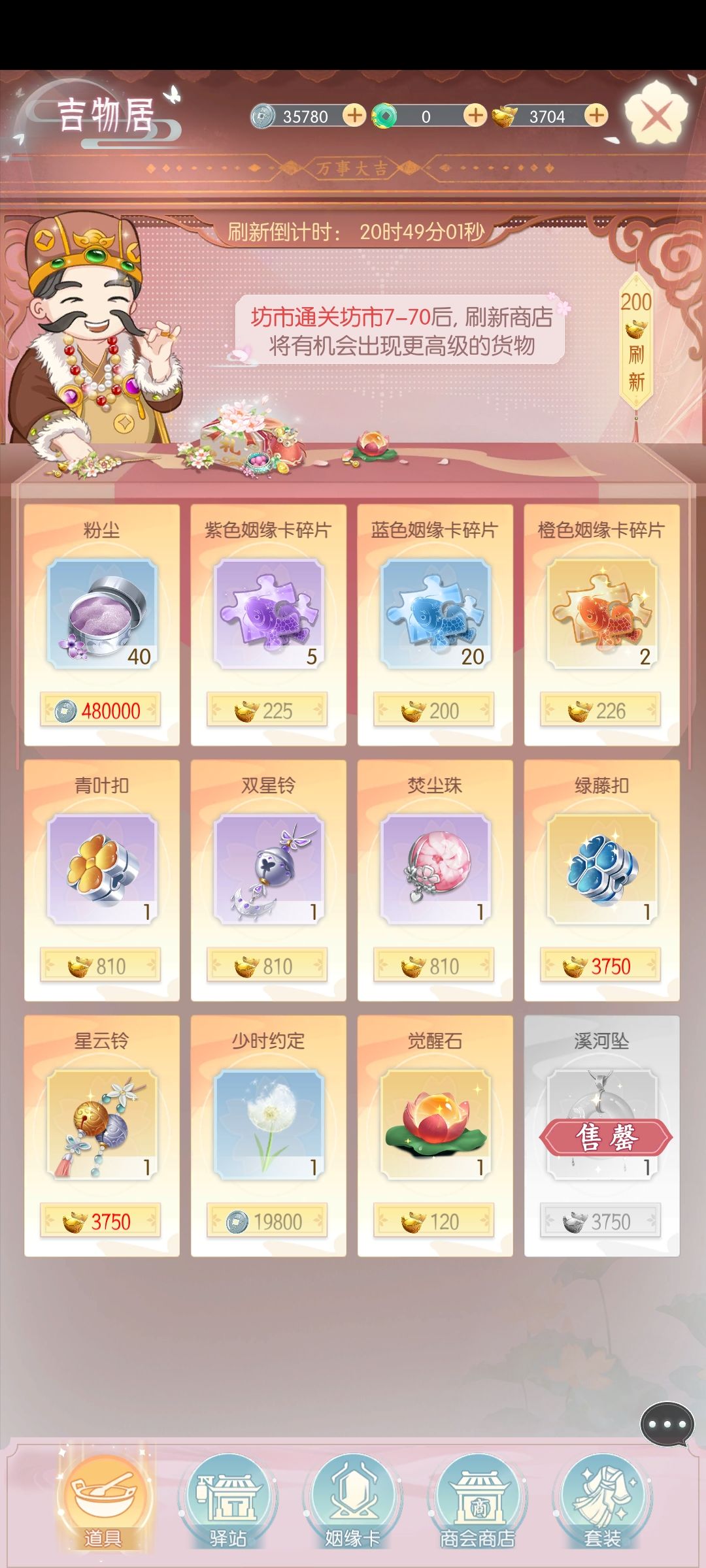Select 蓝色姻缘卡碎片 item card
This screenshot has height=1568, width=706.
click(x=435, y=625)
